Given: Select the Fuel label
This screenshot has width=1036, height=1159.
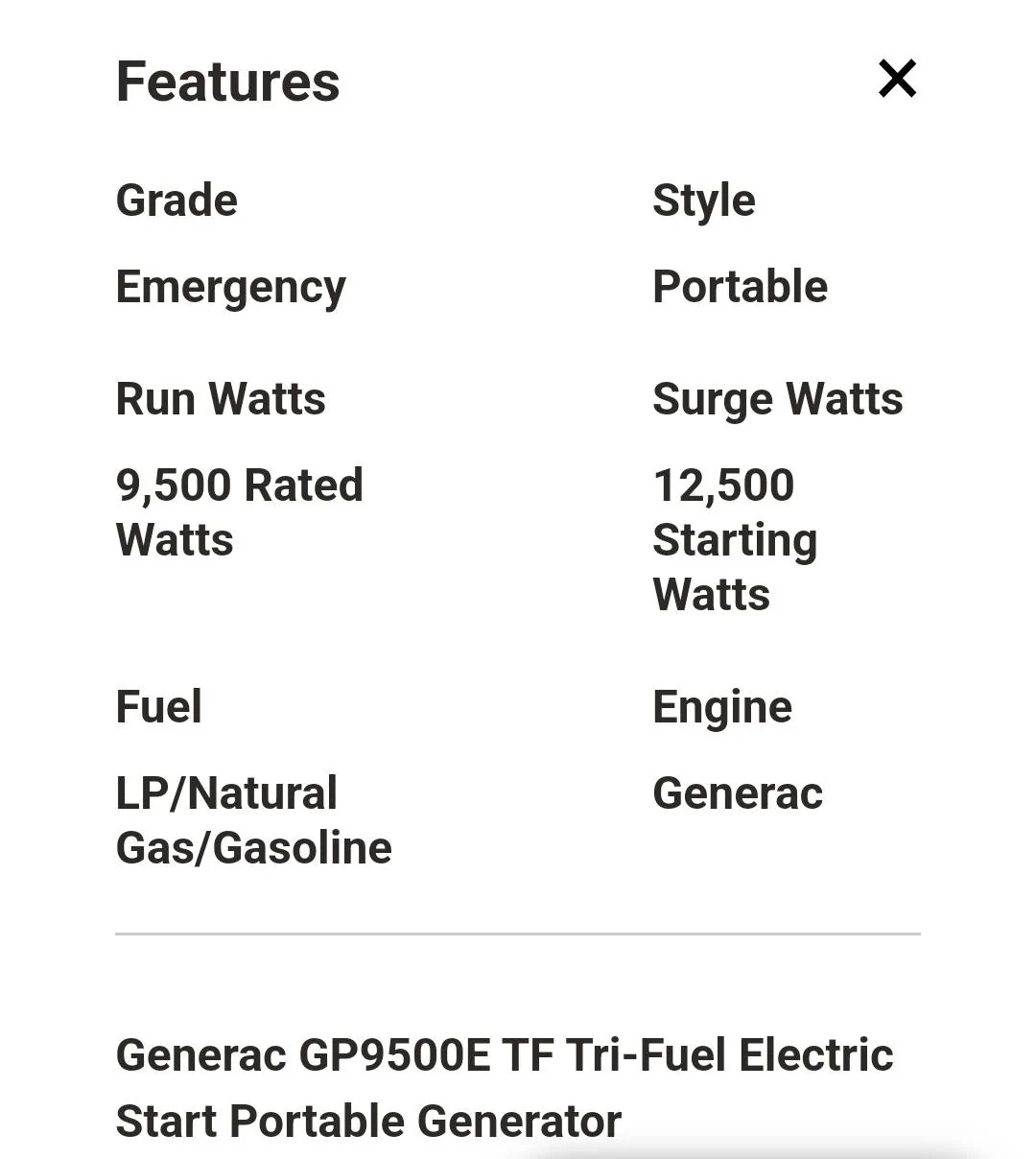Looking at the screenshot, I should (x=158, y=706).
